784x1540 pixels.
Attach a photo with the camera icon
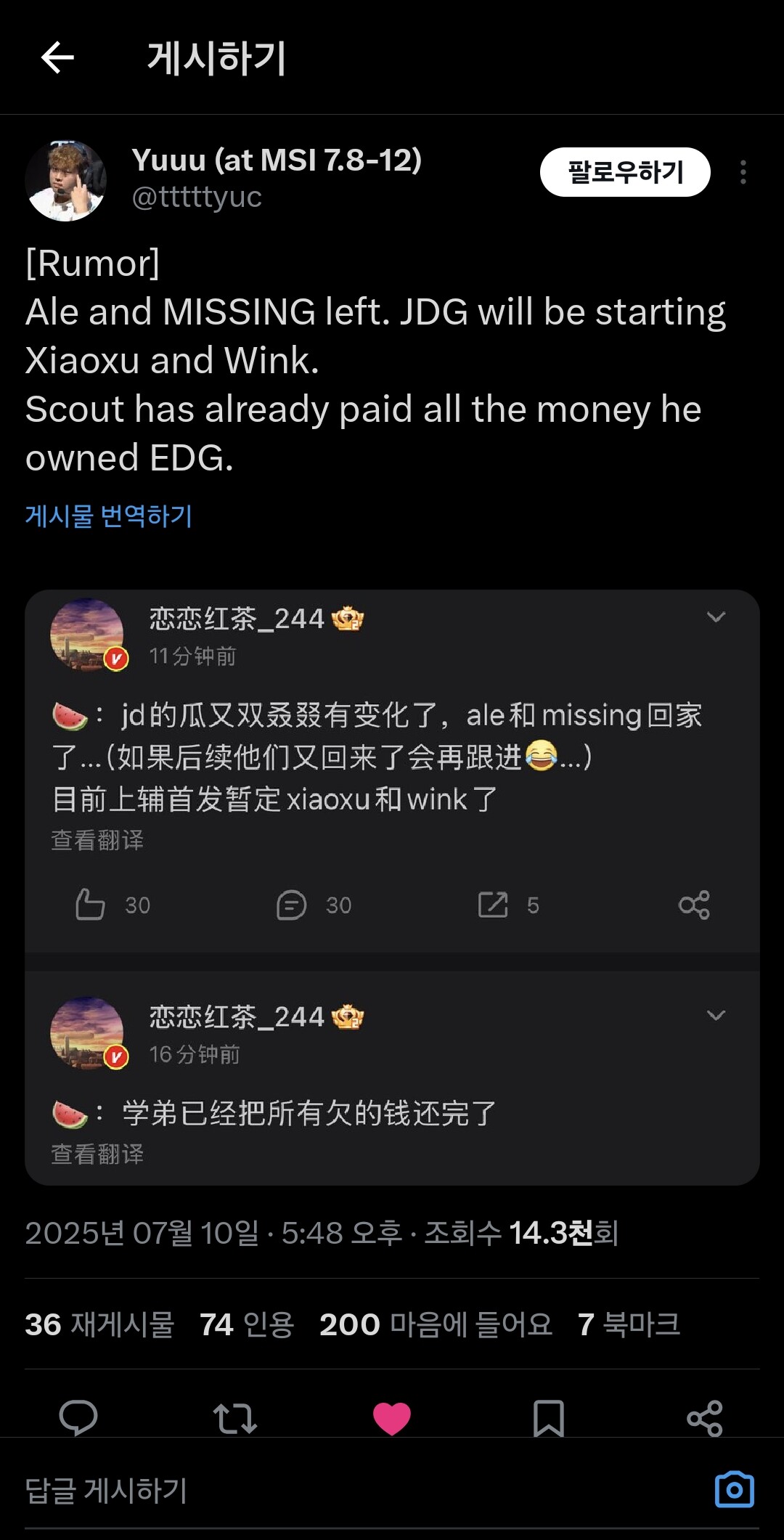[x=734, y=1490]
